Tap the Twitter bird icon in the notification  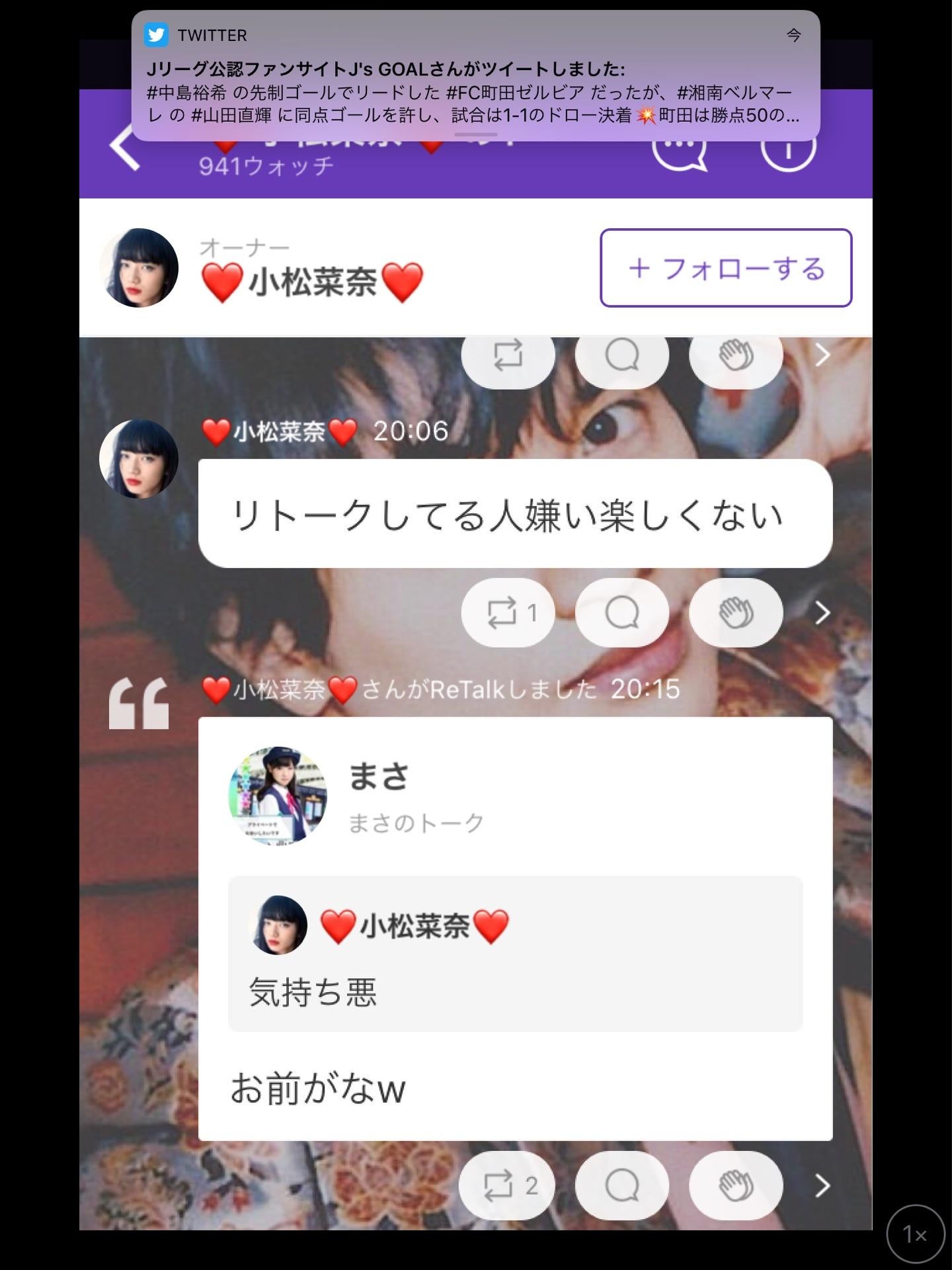pos(157,34)
